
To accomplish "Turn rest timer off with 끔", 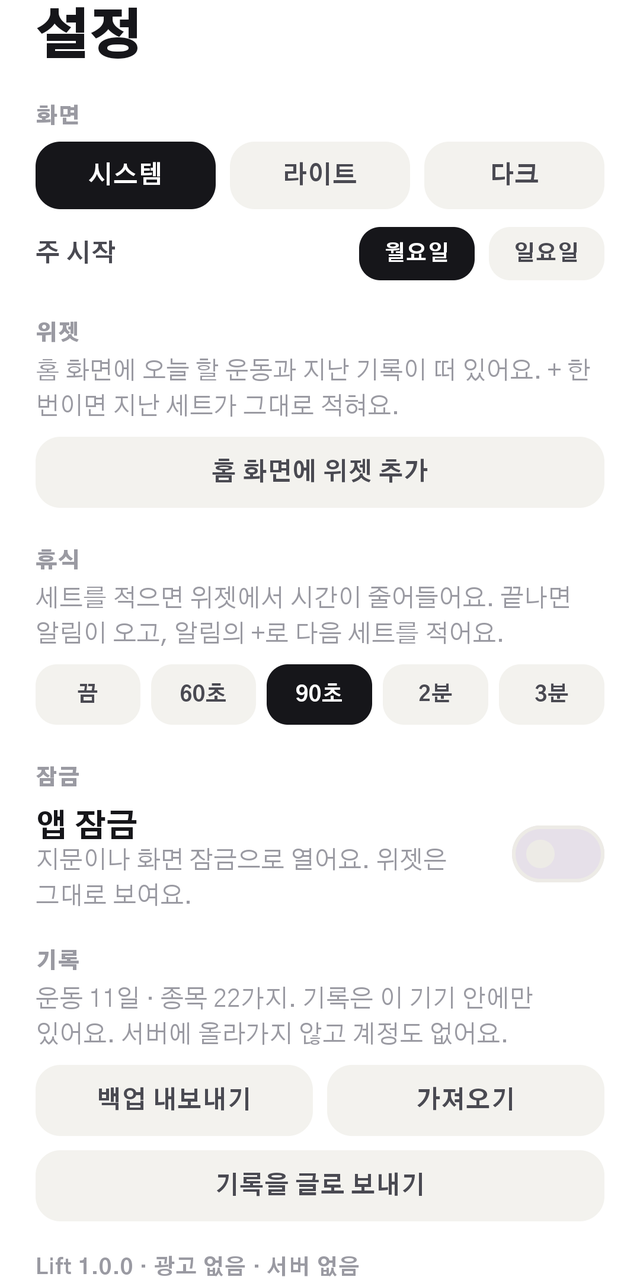I will [x=88, y=694].
